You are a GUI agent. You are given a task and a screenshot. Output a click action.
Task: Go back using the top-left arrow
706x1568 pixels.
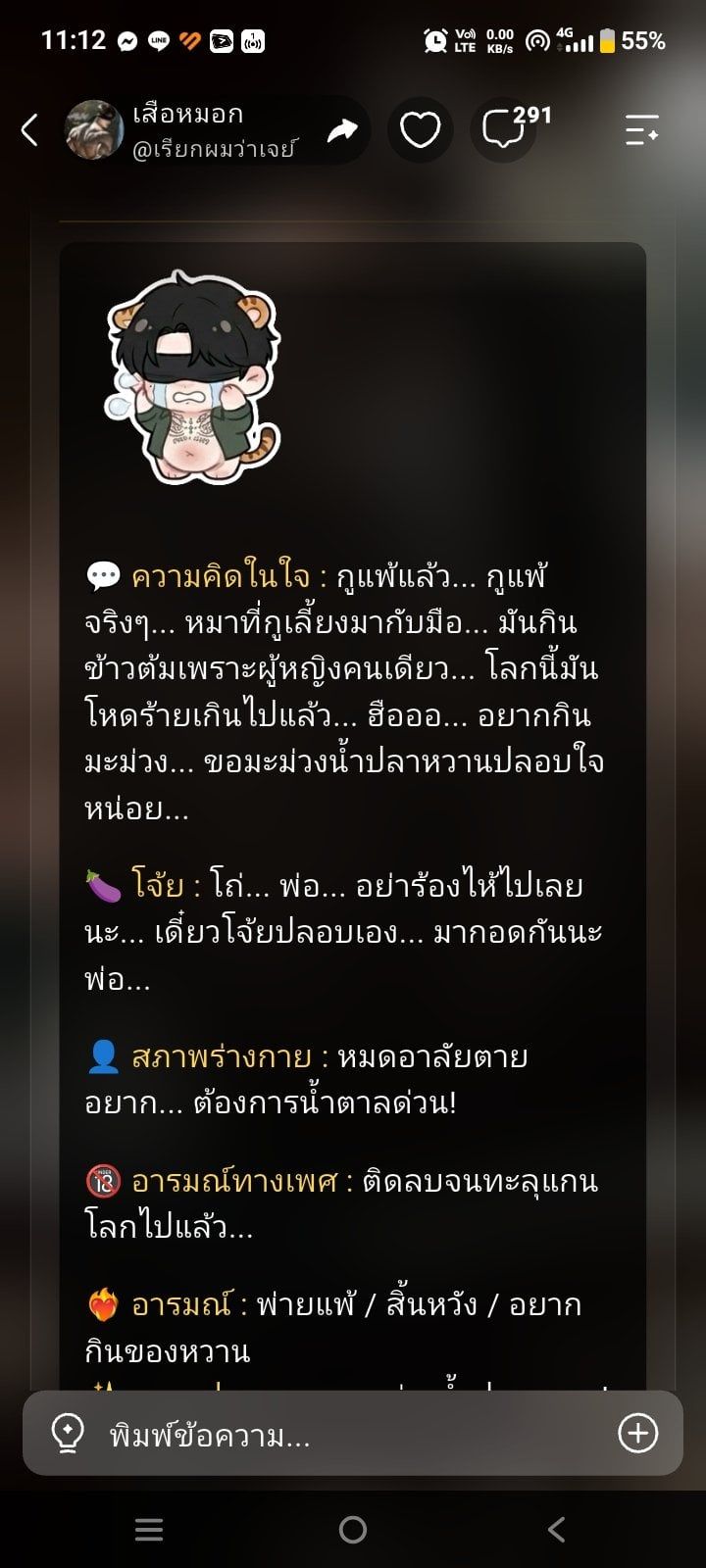[x=29, y=129]
